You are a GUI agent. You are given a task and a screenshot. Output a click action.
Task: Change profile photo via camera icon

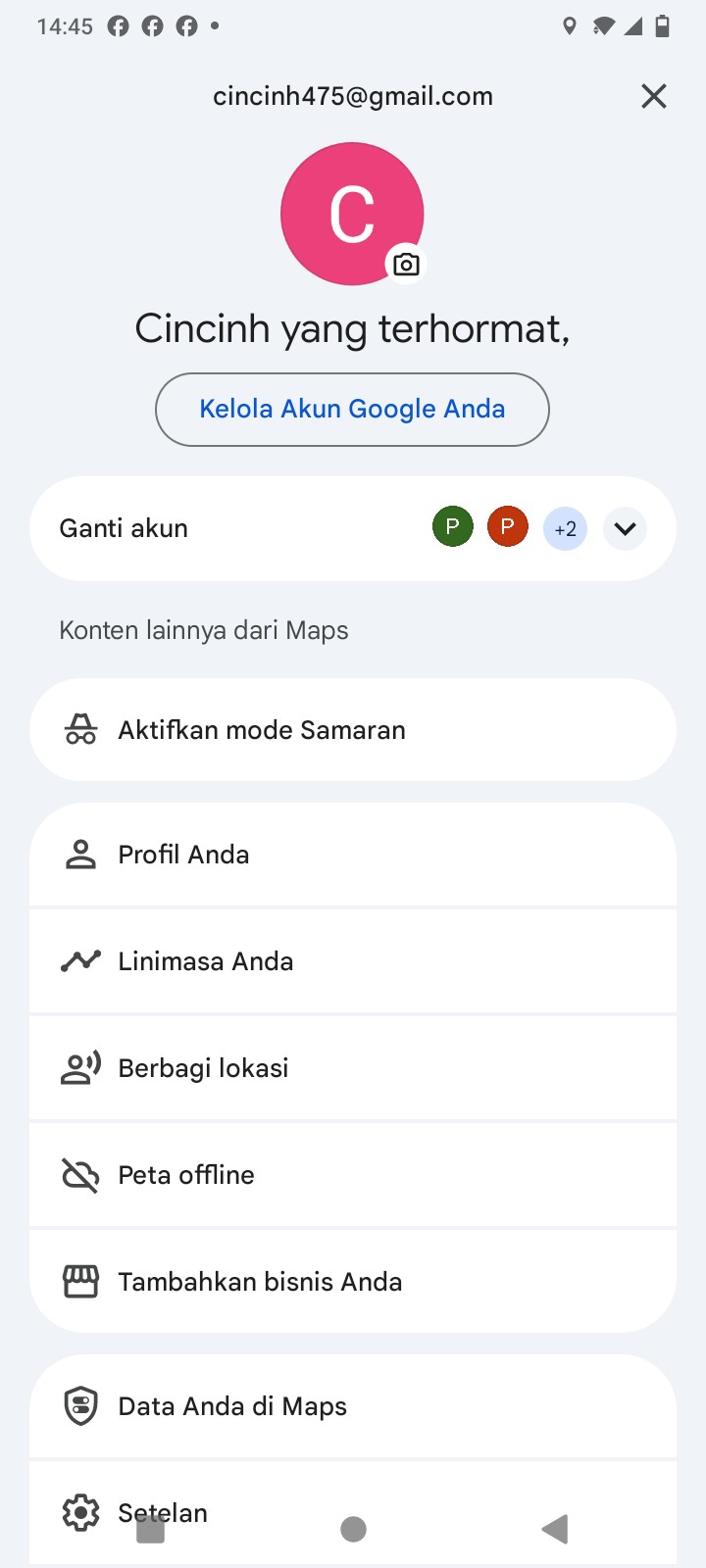coord(406,265)
